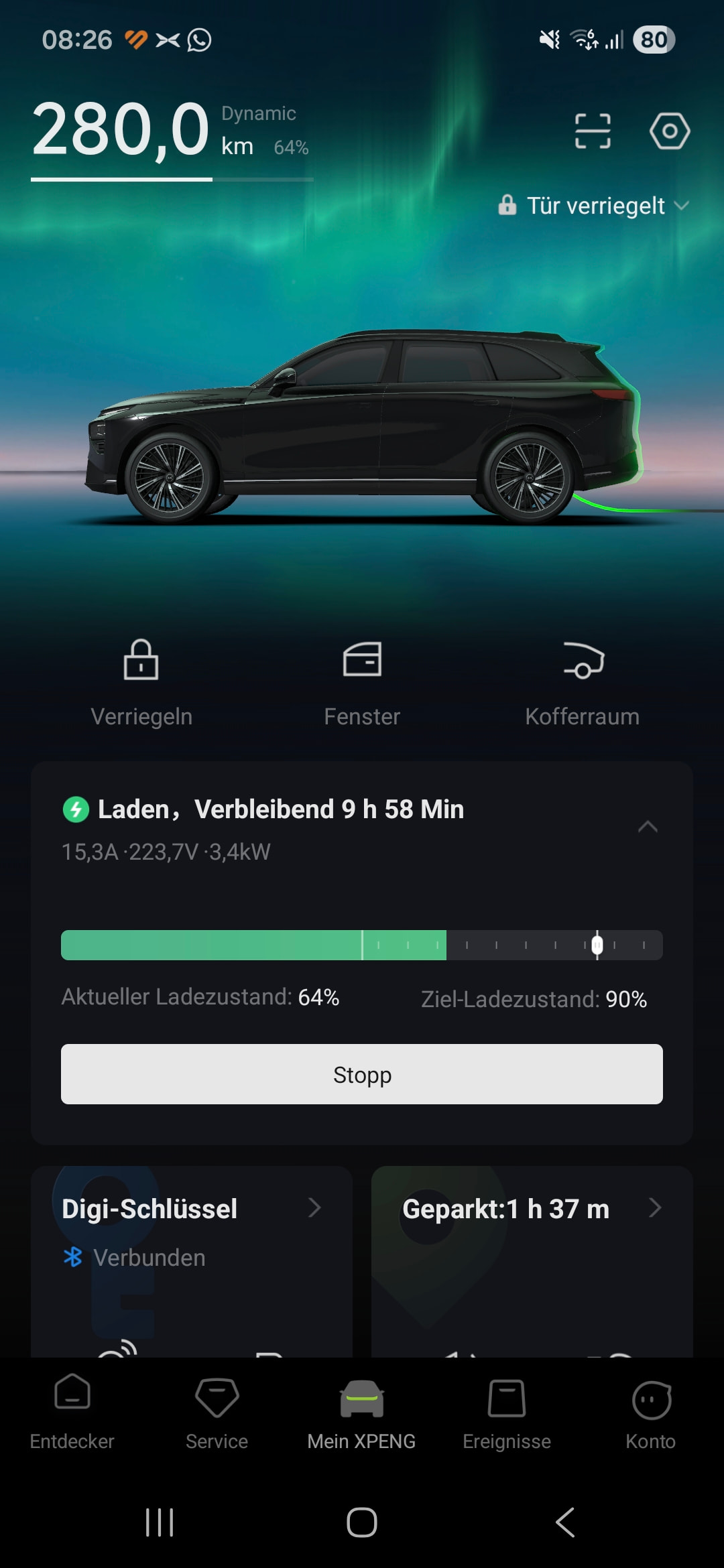Open vehicle settings hexagon icon
Image resolution: width=724 pixels, height=1568 pixels.
click(669, 131)
